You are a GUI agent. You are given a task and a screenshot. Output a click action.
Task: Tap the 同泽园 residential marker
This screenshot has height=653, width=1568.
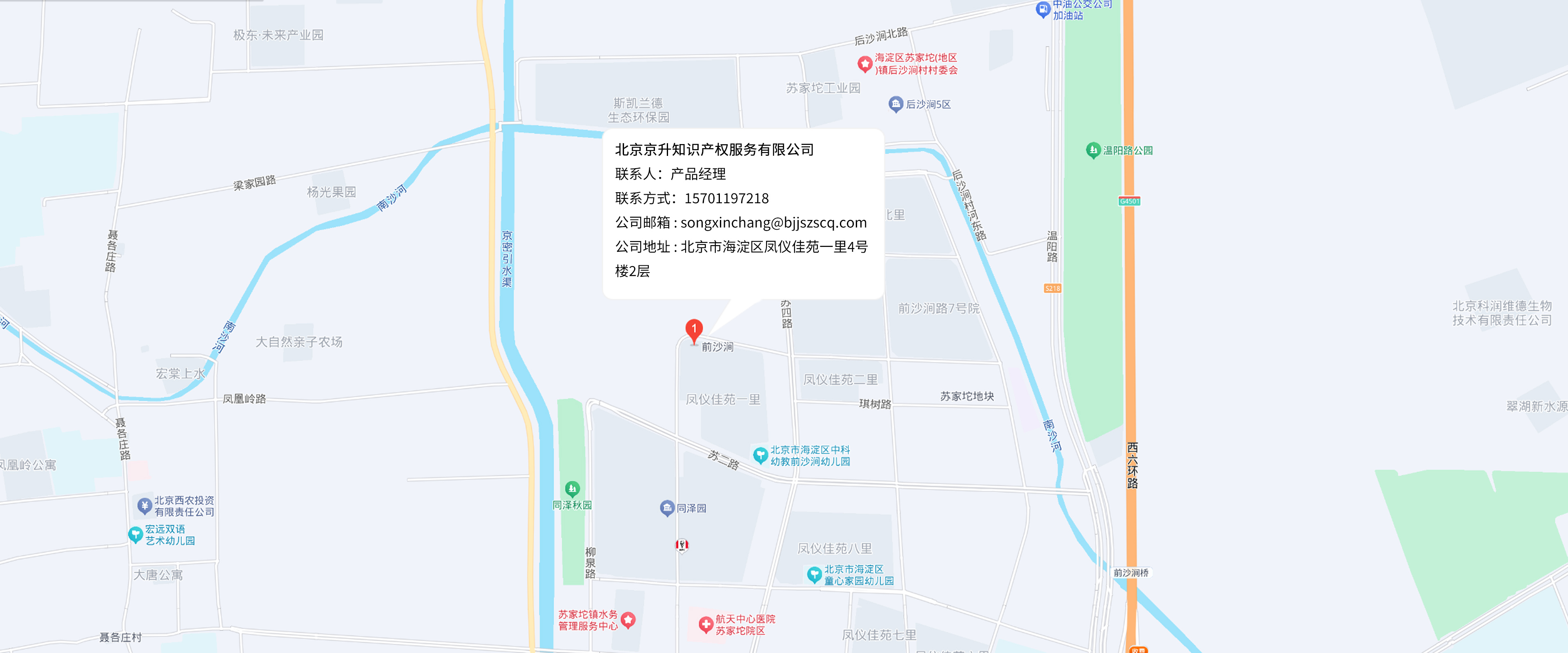(x=667, y=508)
